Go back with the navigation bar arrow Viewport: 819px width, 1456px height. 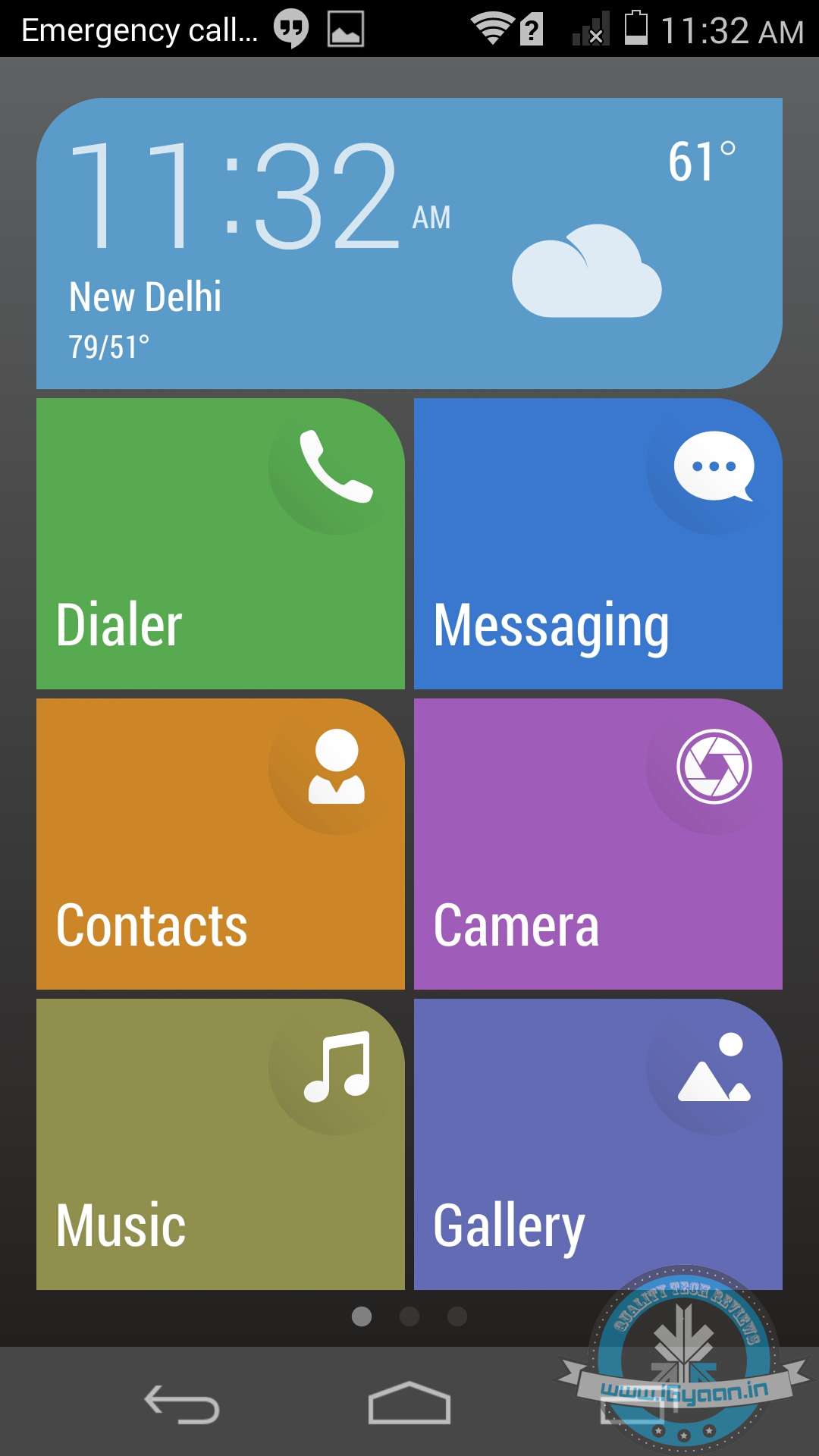coord(182,1404)
